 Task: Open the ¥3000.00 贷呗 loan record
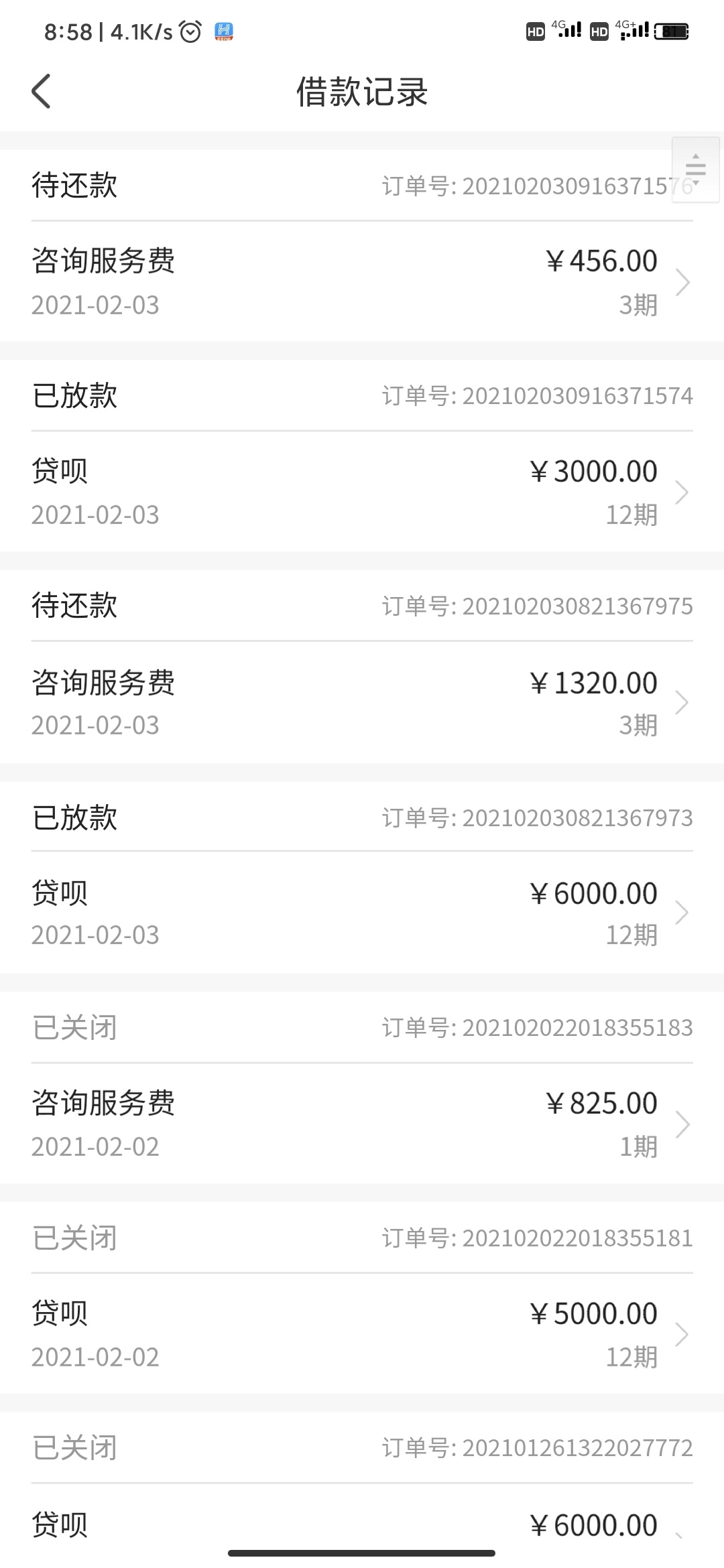[362, 492]
